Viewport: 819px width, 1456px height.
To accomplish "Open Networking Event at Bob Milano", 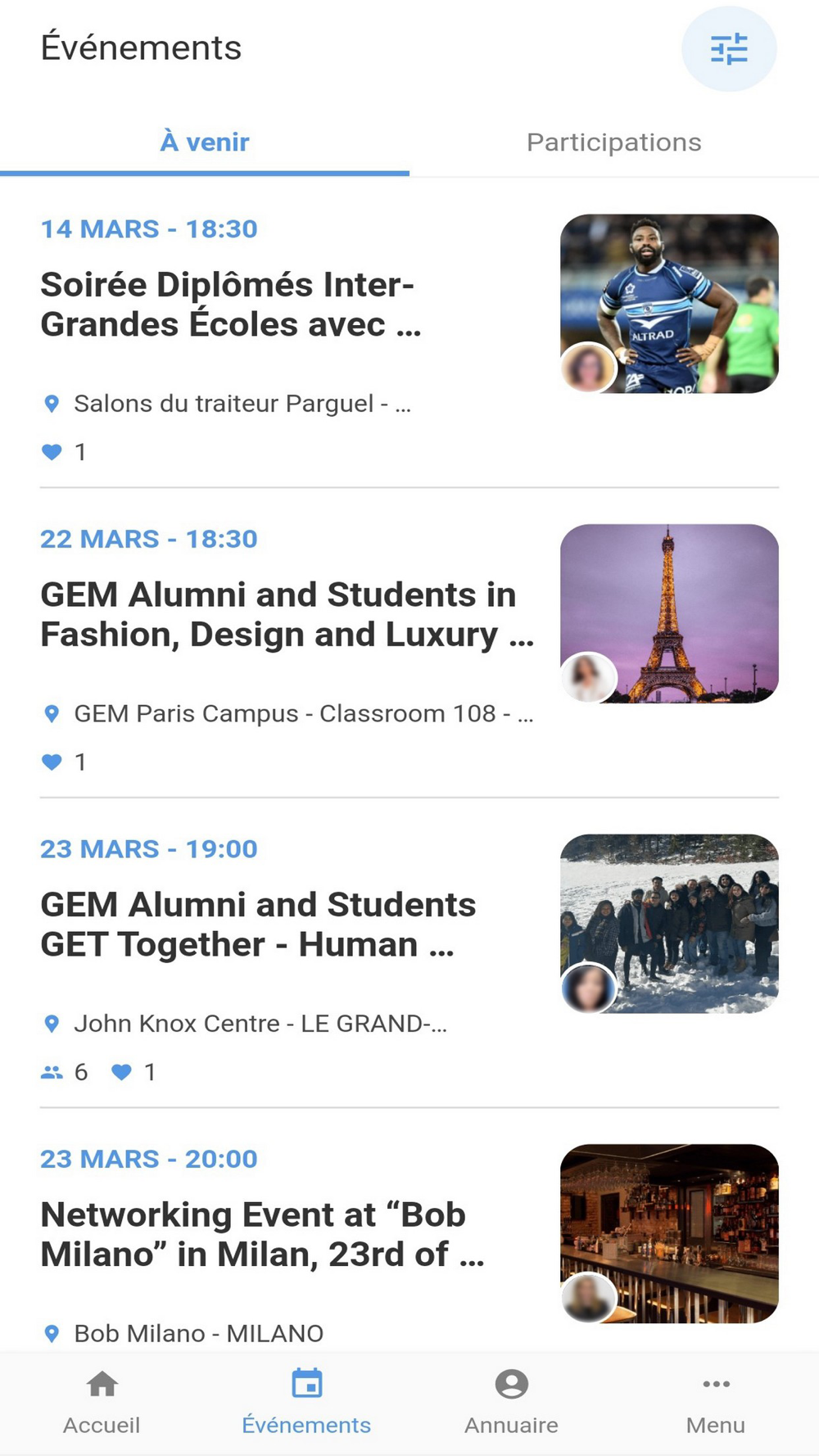I will tap(262, 1234).
